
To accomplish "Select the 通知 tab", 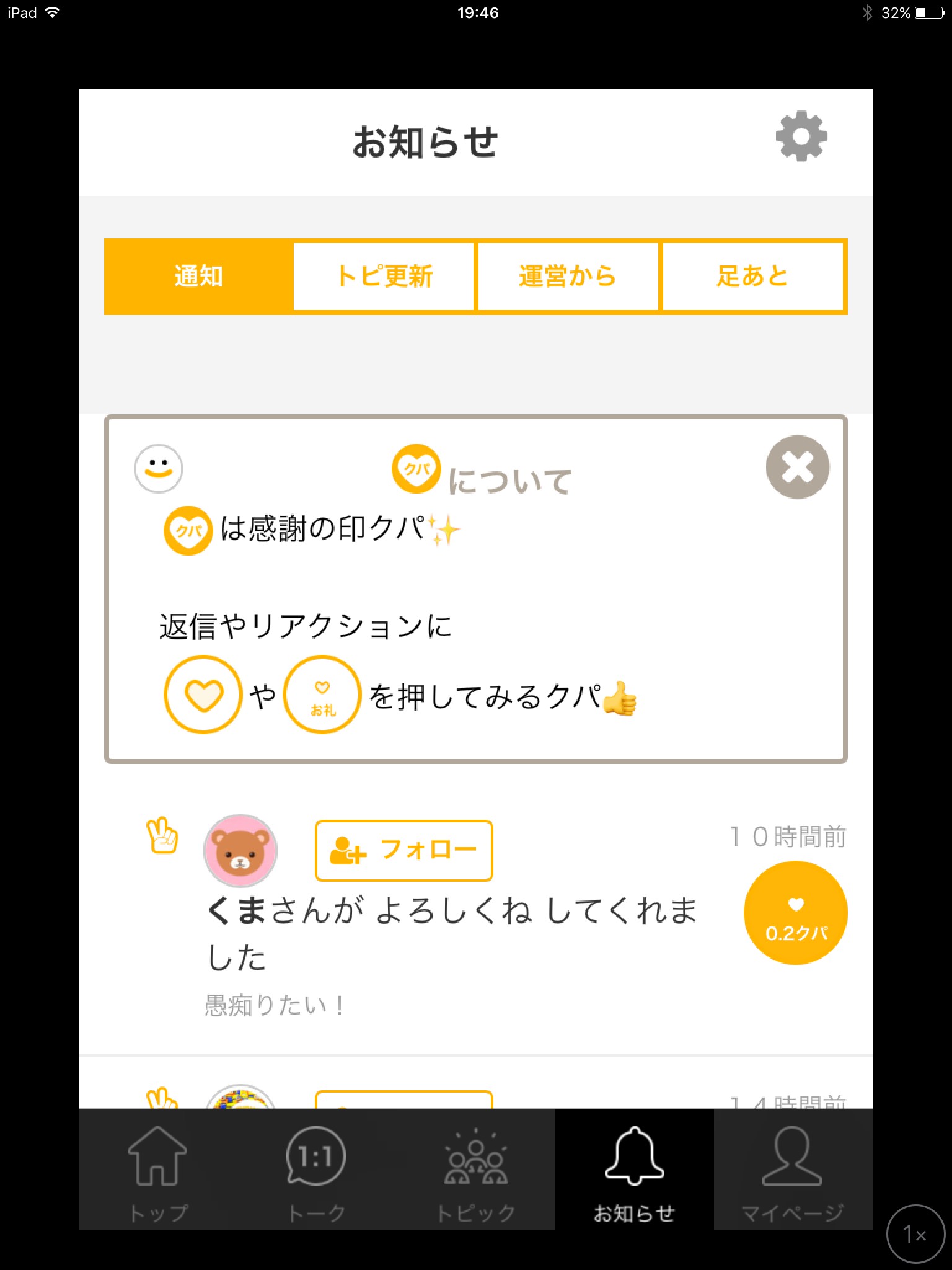I will coord(198,277).
